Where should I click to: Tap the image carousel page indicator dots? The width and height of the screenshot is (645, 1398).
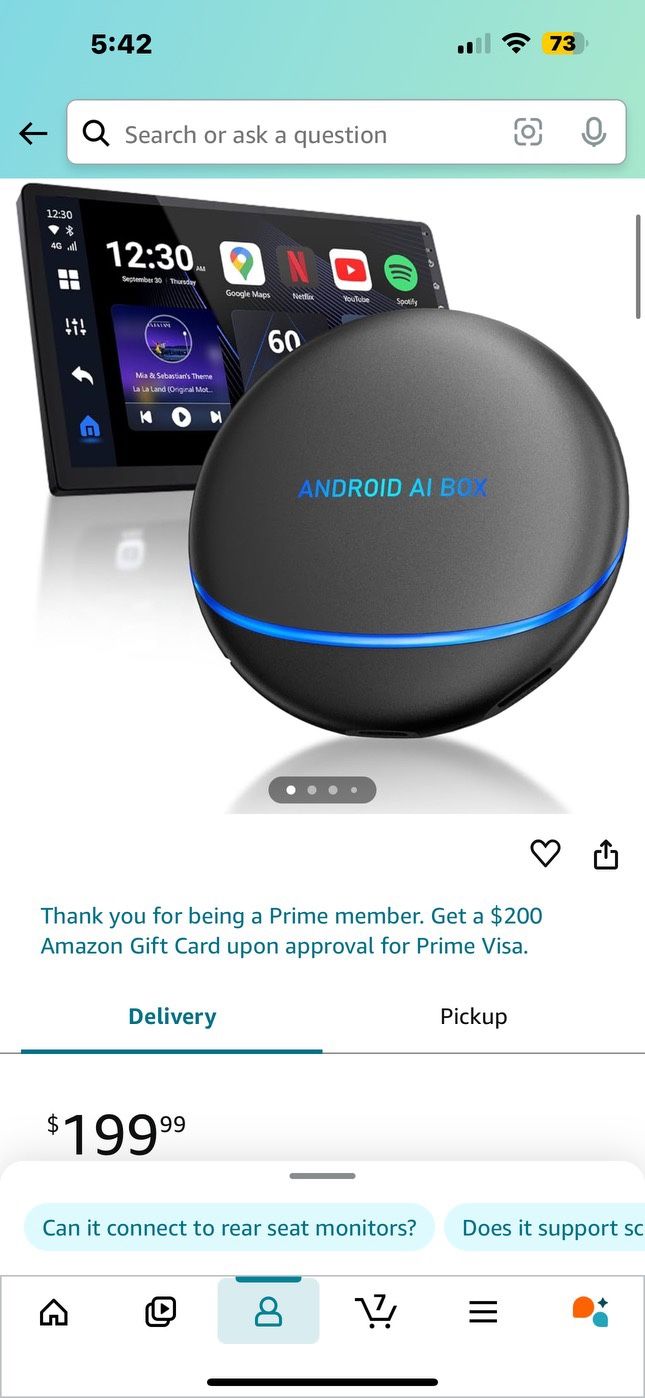click(322, 790)
